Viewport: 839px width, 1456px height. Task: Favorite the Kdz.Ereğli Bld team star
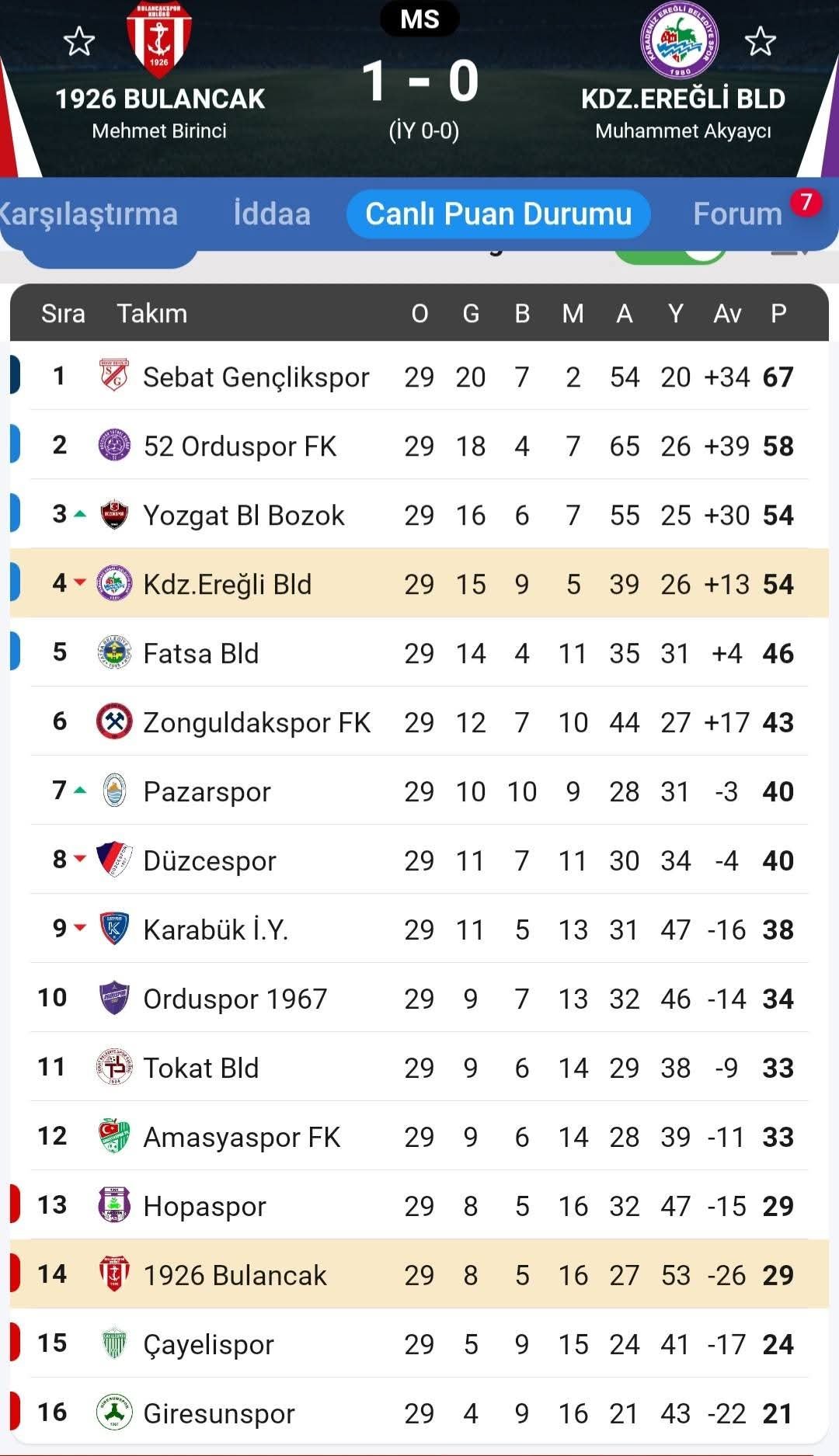point(760,42)
